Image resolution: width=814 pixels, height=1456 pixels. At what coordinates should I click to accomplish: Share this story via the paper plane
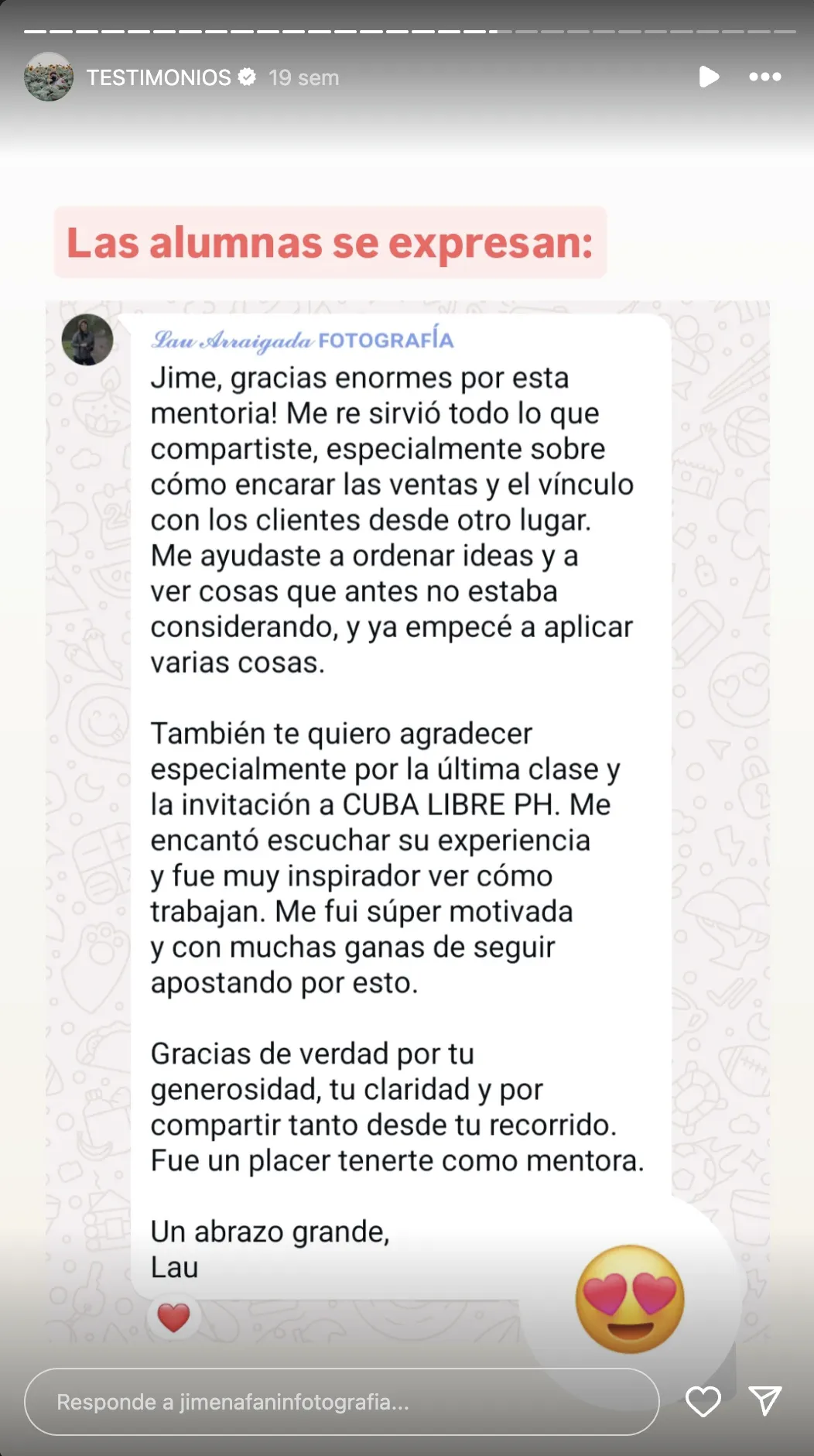(x=764, y=1402)
